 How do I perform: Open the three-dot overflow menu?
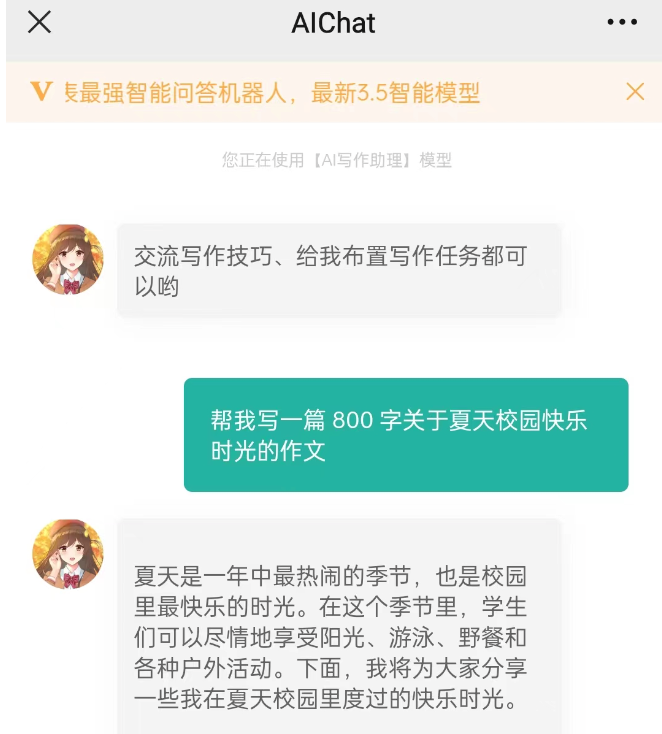coord(622,22)
